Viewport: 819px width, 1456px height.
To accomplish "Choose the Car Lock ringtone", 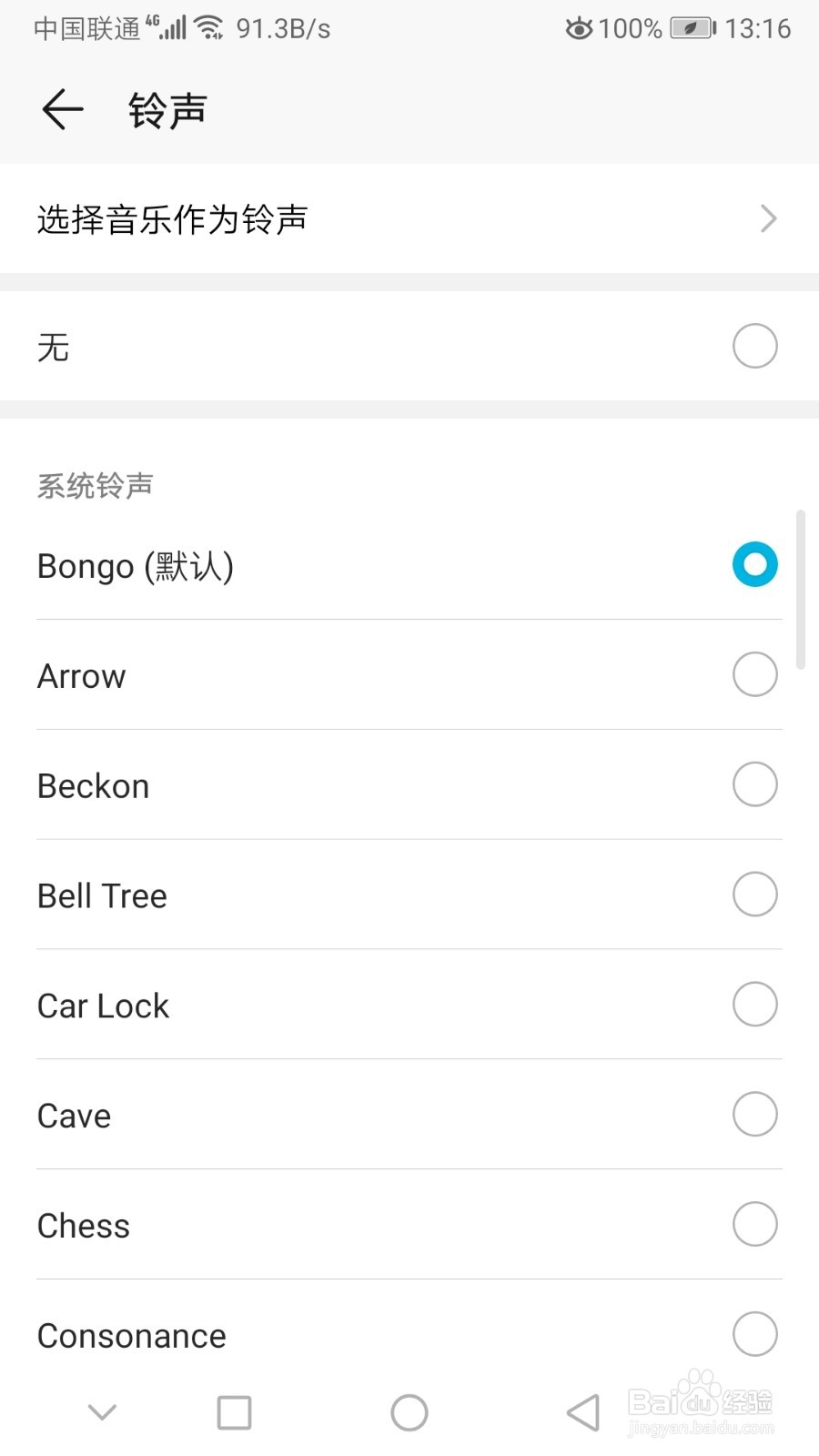I will pos(409,1005).
